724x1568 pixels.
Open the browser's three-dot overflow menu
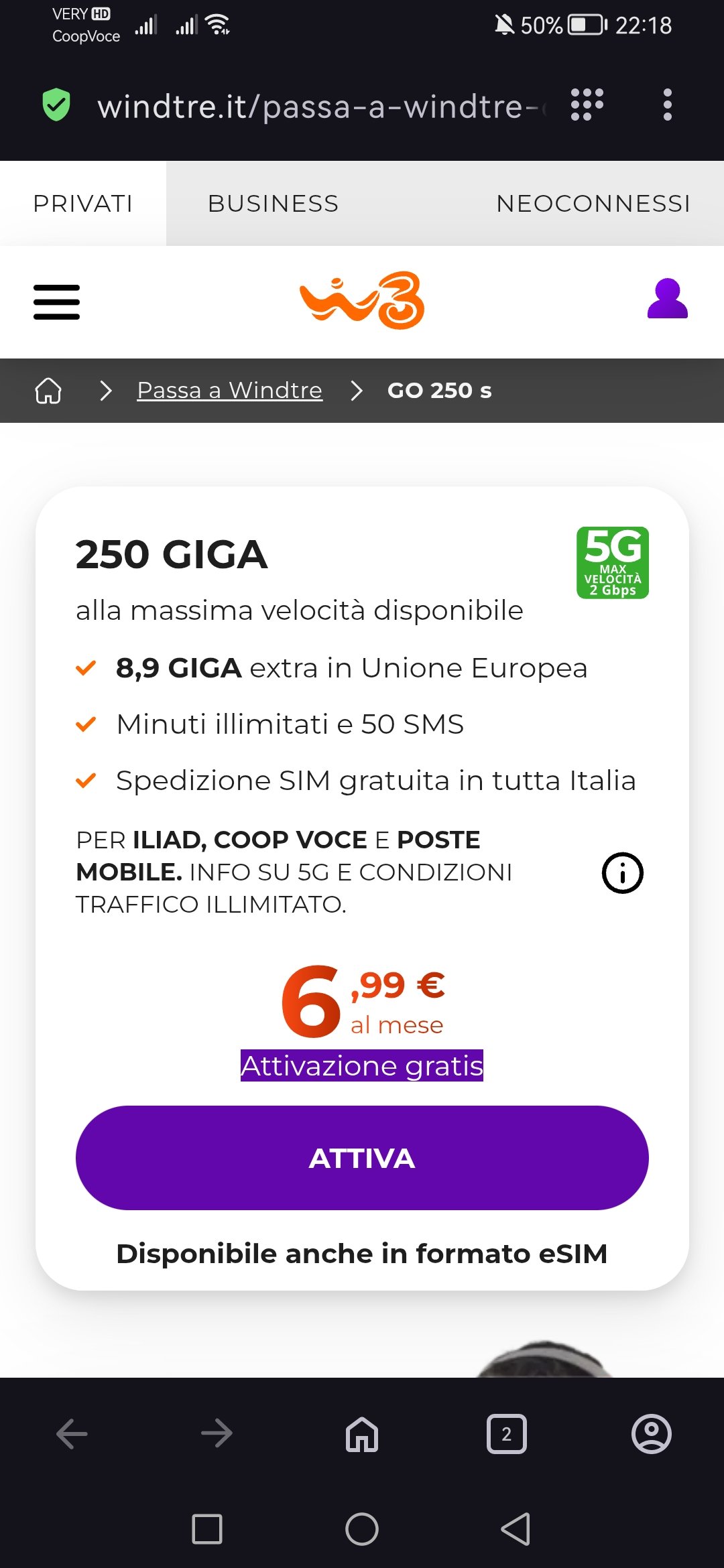667,105
